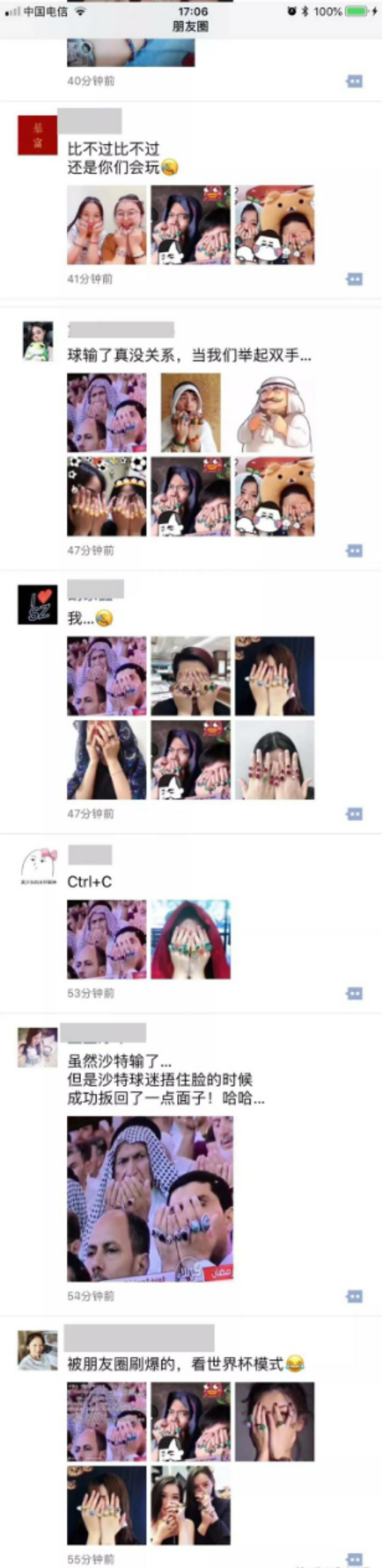Open the cartoon Arab man image in 球输了 post
382x1568 pixels.
pyautogui.click(x=275, y=413)
